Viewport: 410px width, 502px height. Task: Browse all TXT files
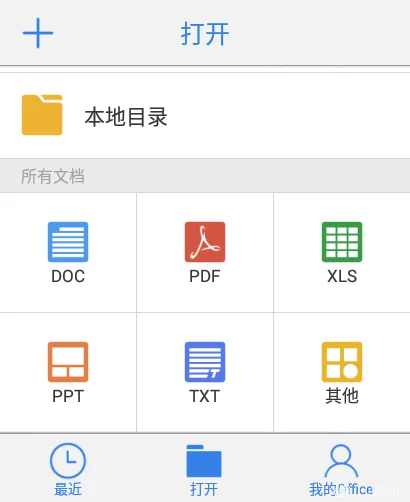click(205, 373)
